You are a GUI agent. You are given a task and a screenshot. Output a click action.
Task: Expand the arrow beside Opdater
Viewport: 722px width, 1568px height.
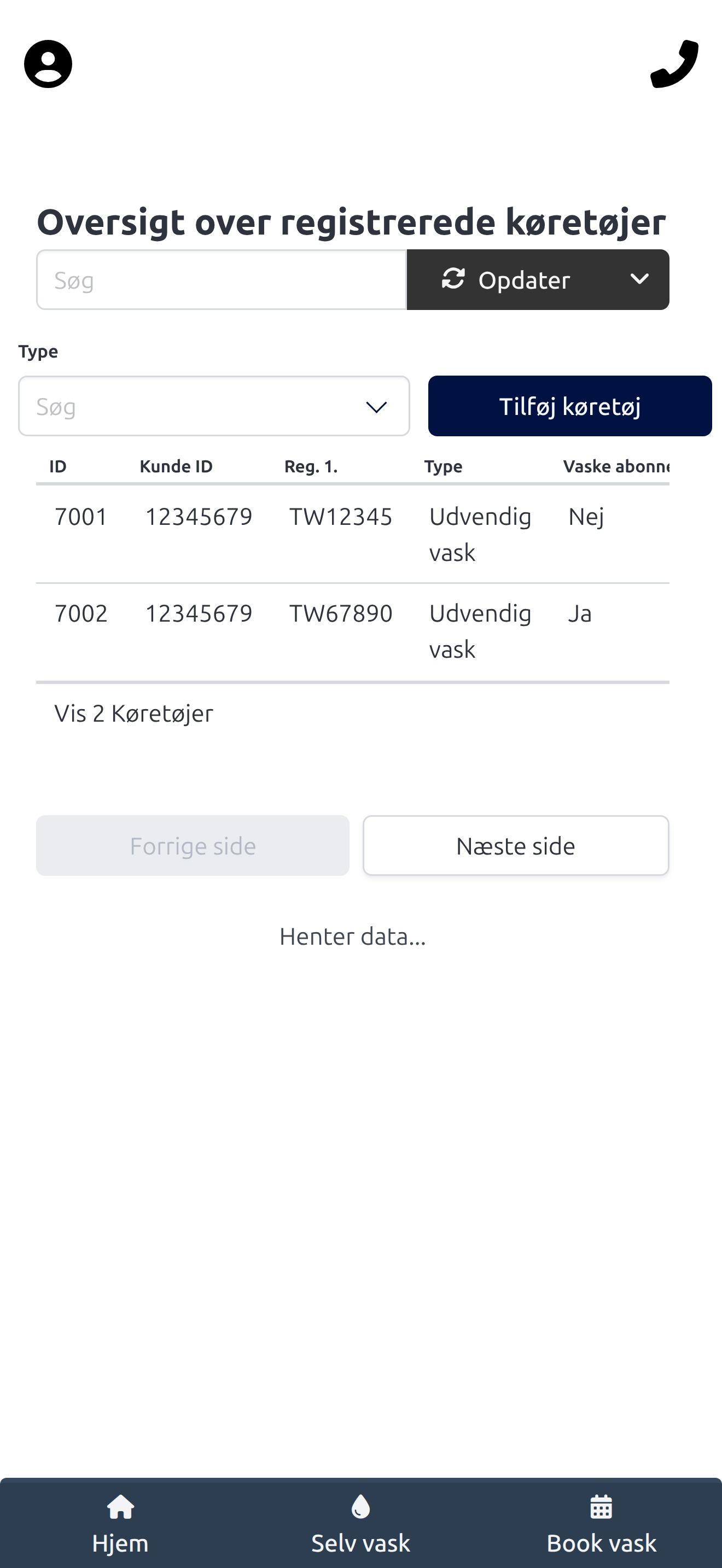point(639,280)
